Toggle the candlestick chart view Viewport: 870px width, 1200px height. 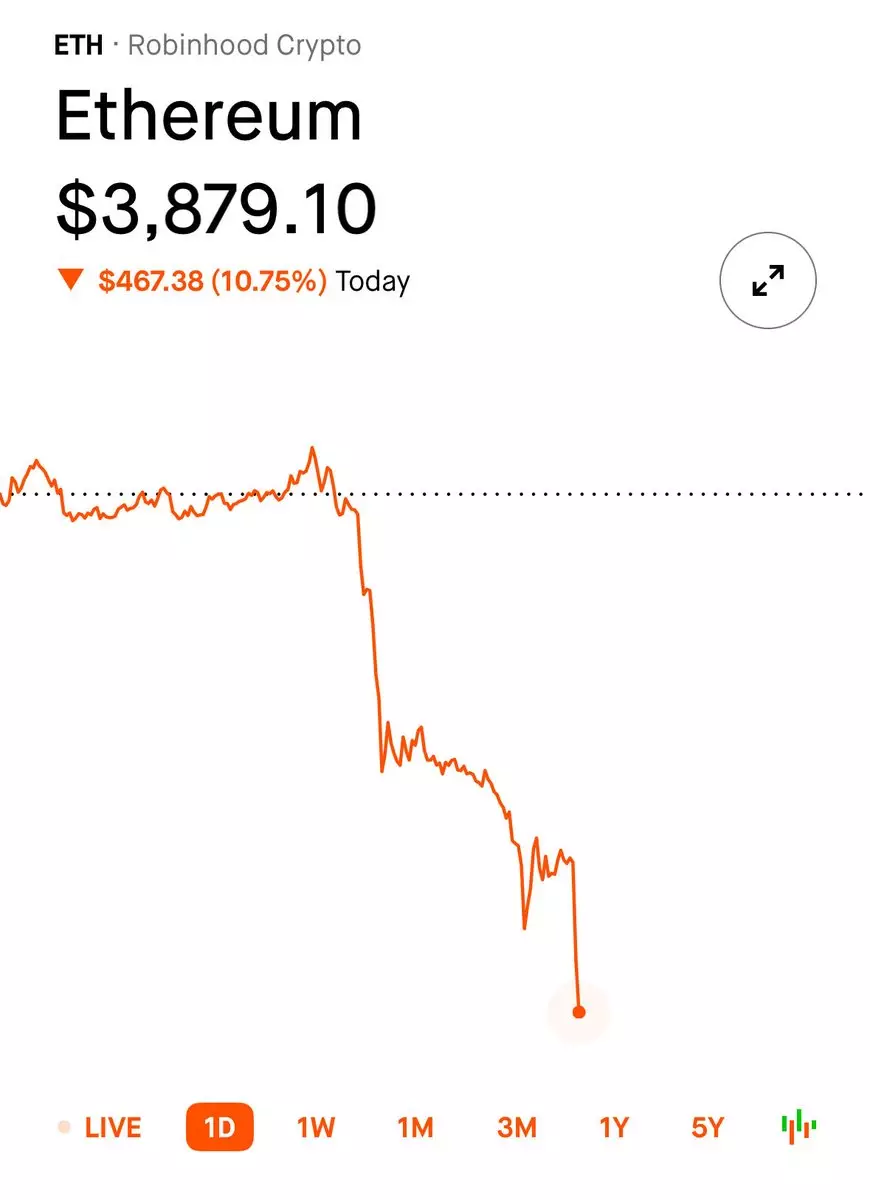[798, 1127]
